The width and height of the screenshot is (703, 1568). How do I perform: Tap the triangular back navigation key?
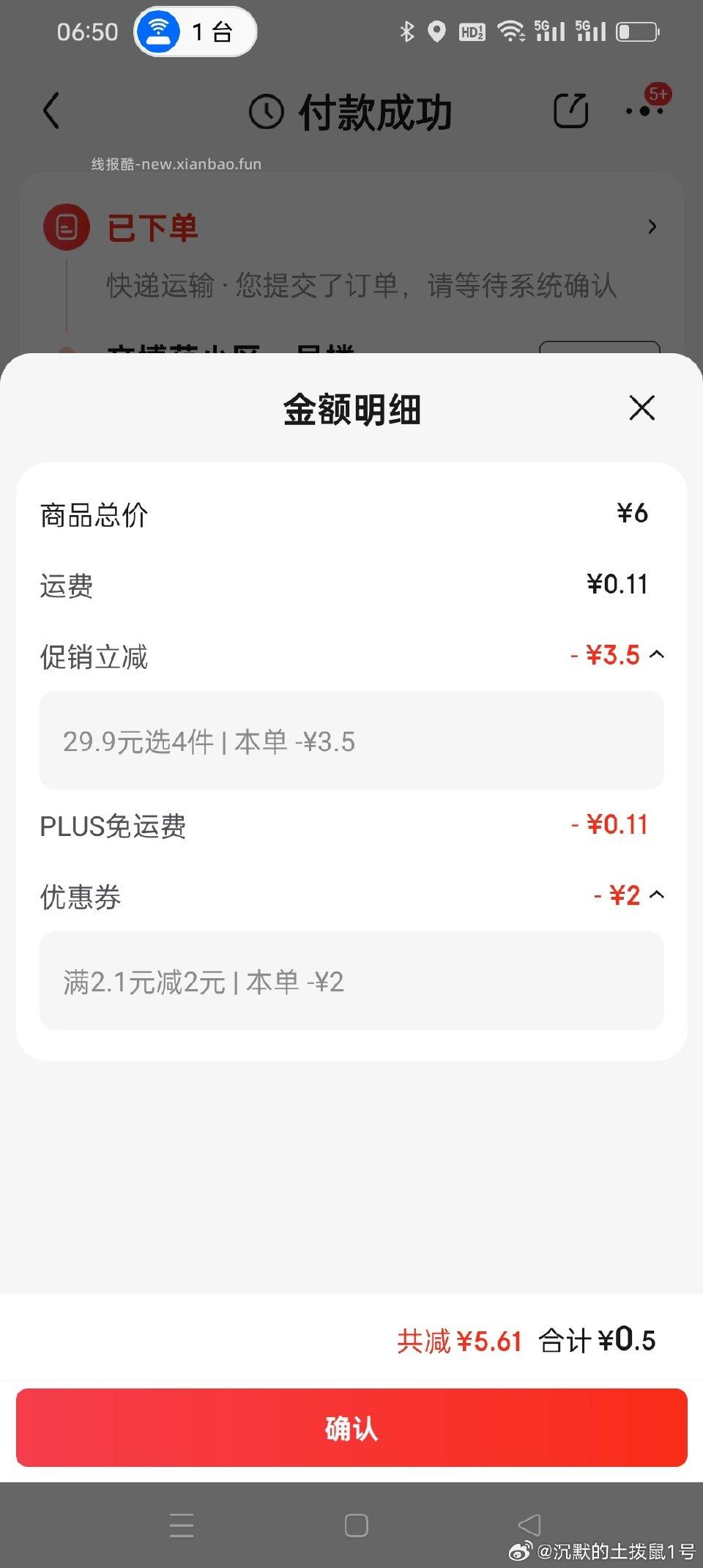pos(529,1526)
